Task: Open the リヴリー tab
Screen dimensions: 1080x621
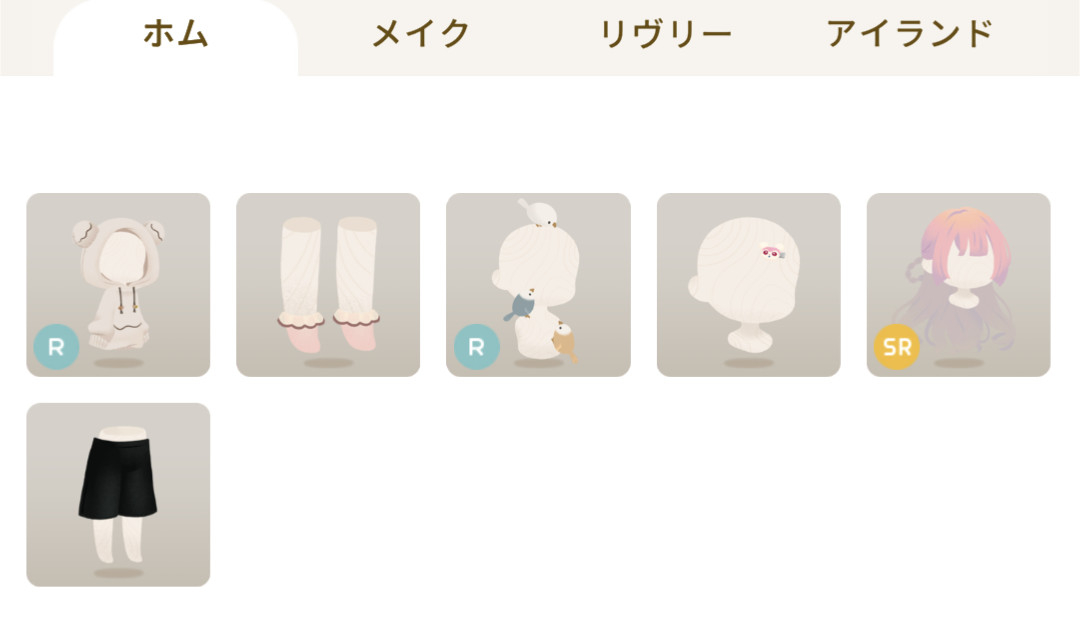Action: click(665, 35)
